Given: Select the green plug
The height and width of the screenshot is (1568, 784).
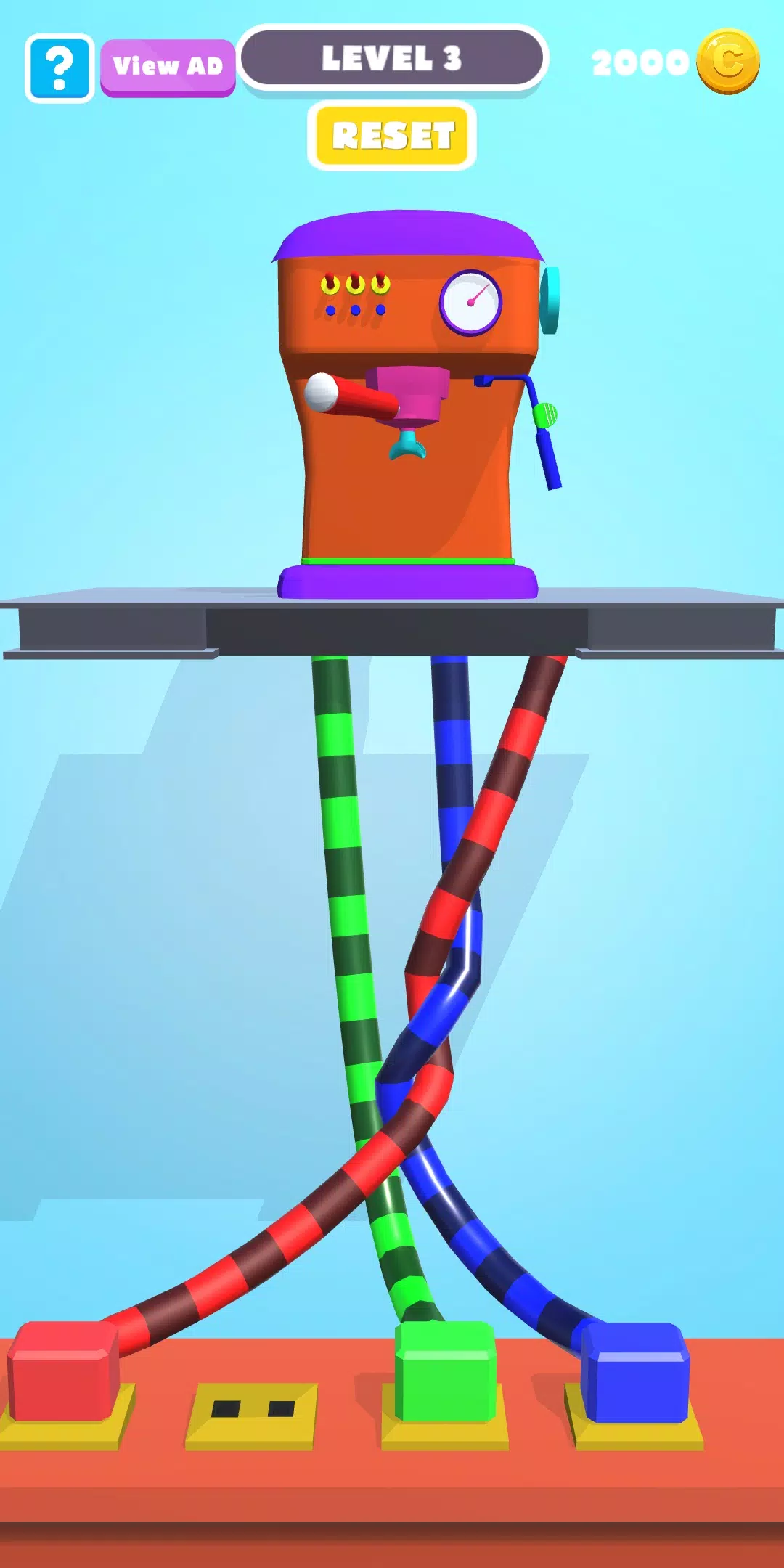Looking at the screenshot, I should 444,1371.
